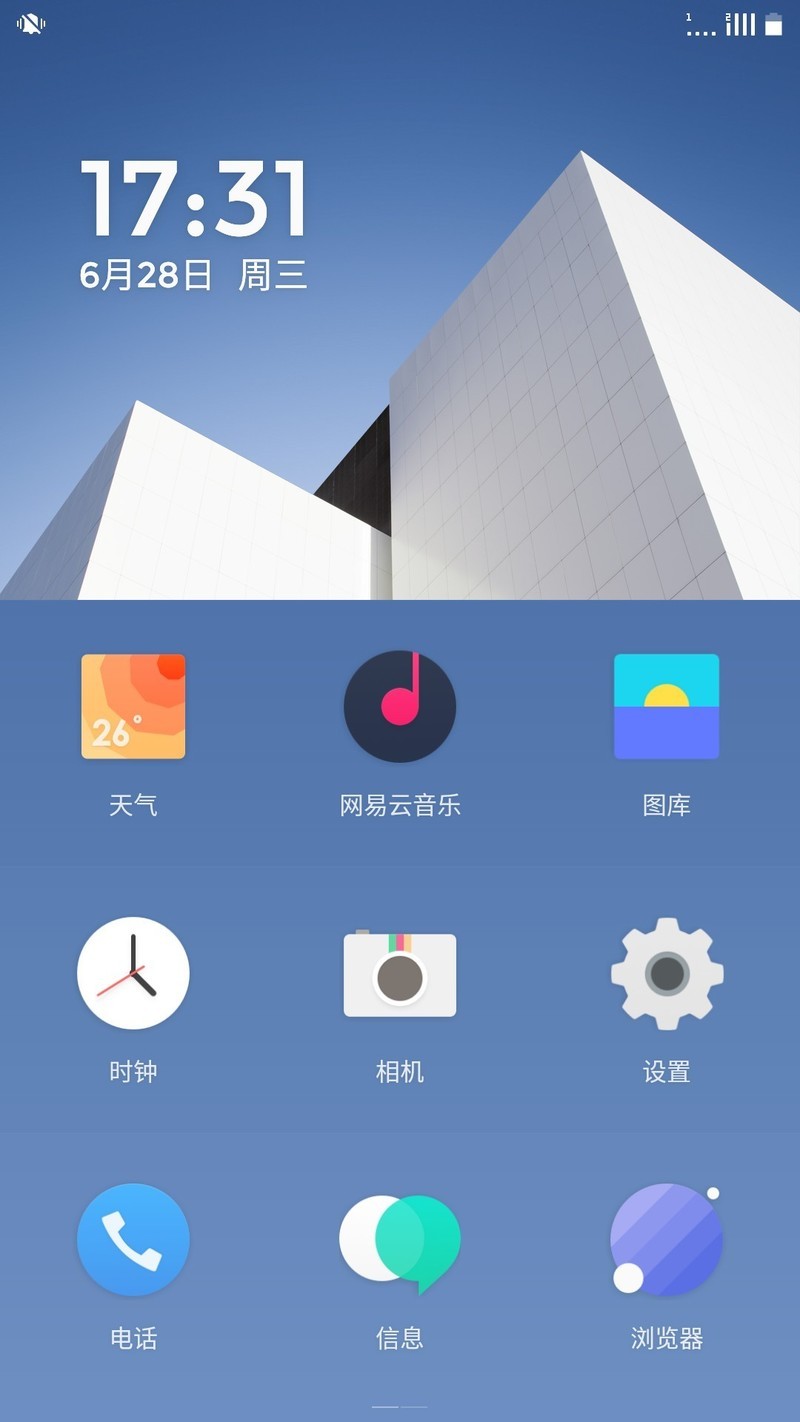The width and height of the screenshot is (800, 1422).
Task: Tap the 26° temperature on the Weather icon
Action: tap(110, 730)
